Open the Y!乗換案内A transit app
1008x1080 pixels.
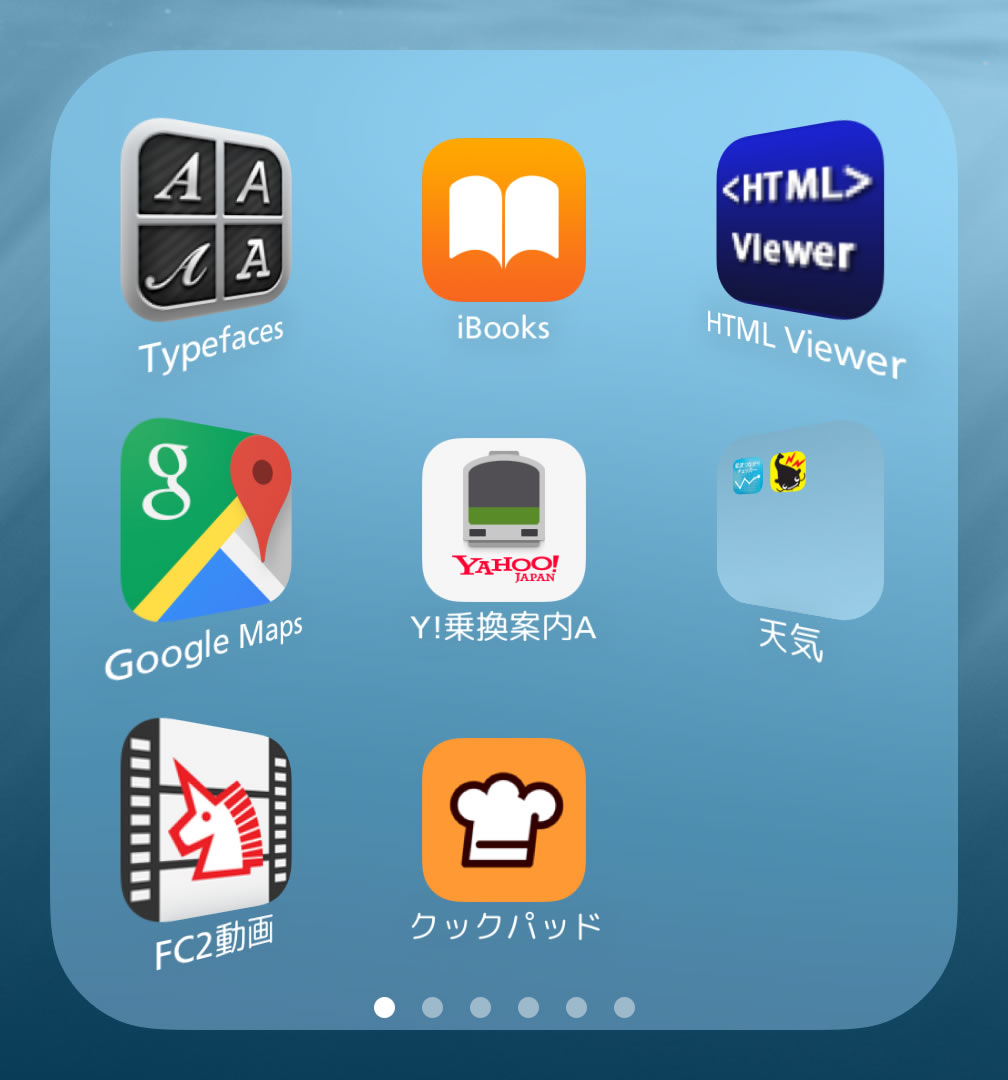click(503, 520)
